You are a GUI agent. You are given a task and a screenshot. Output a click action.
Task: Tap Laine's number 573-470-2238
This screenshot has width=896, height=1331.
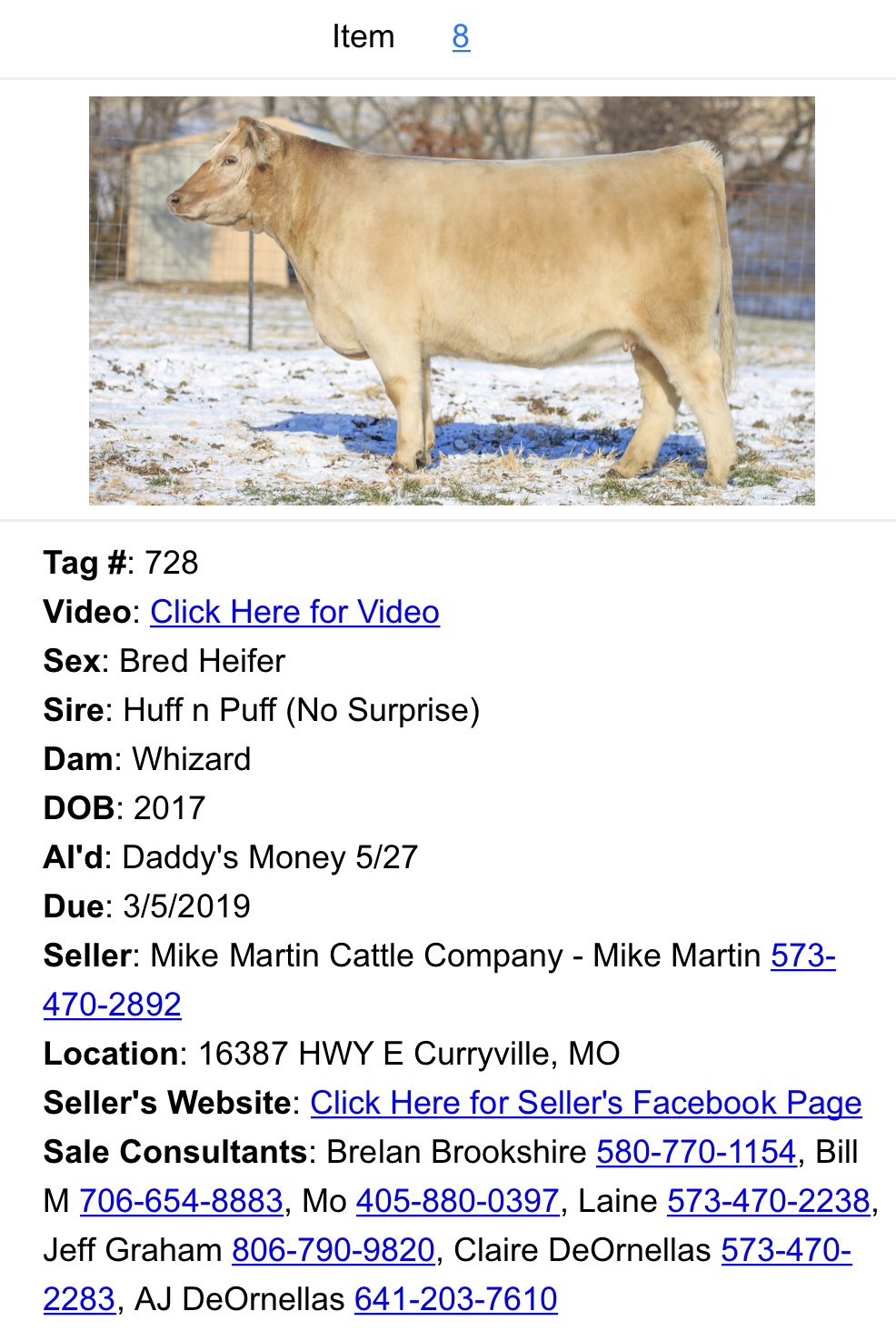coord(768,1201)
